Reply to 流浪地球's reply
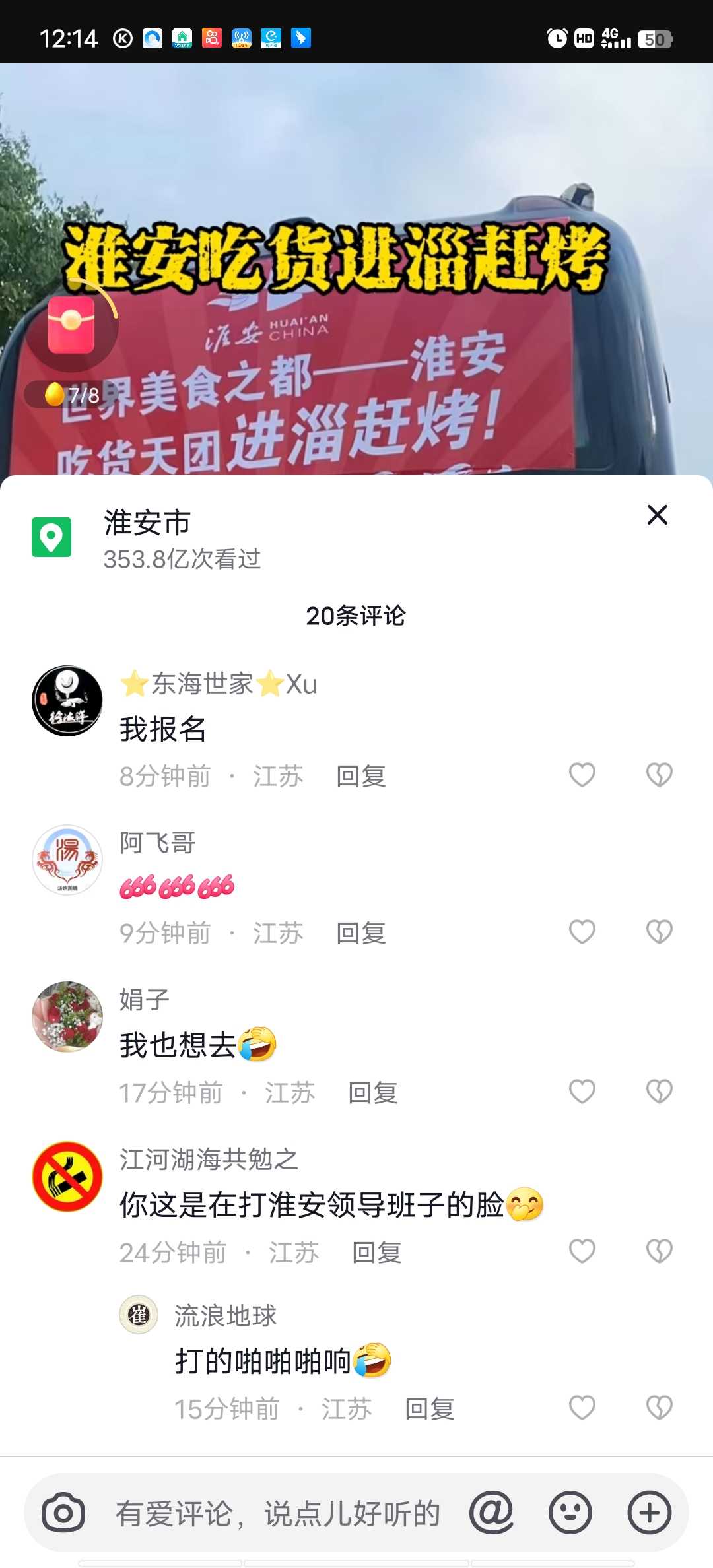The image size is (713, 1568). pyautogui.click(x=430, y=1409)
